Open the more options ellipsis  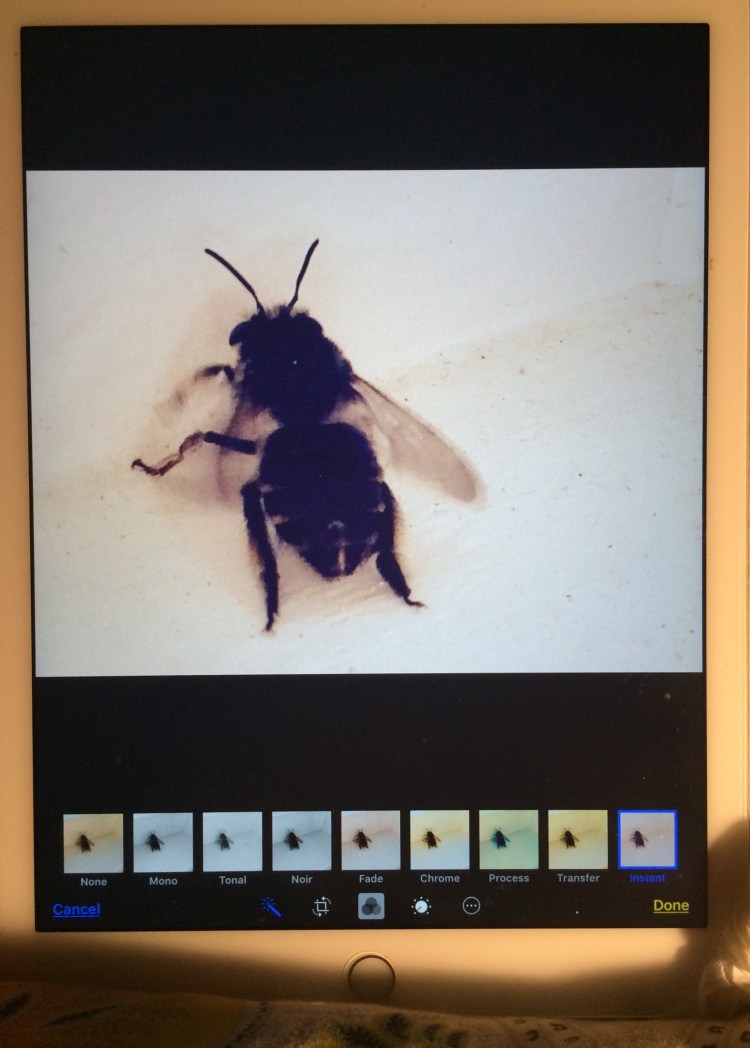tap(472, 906)
